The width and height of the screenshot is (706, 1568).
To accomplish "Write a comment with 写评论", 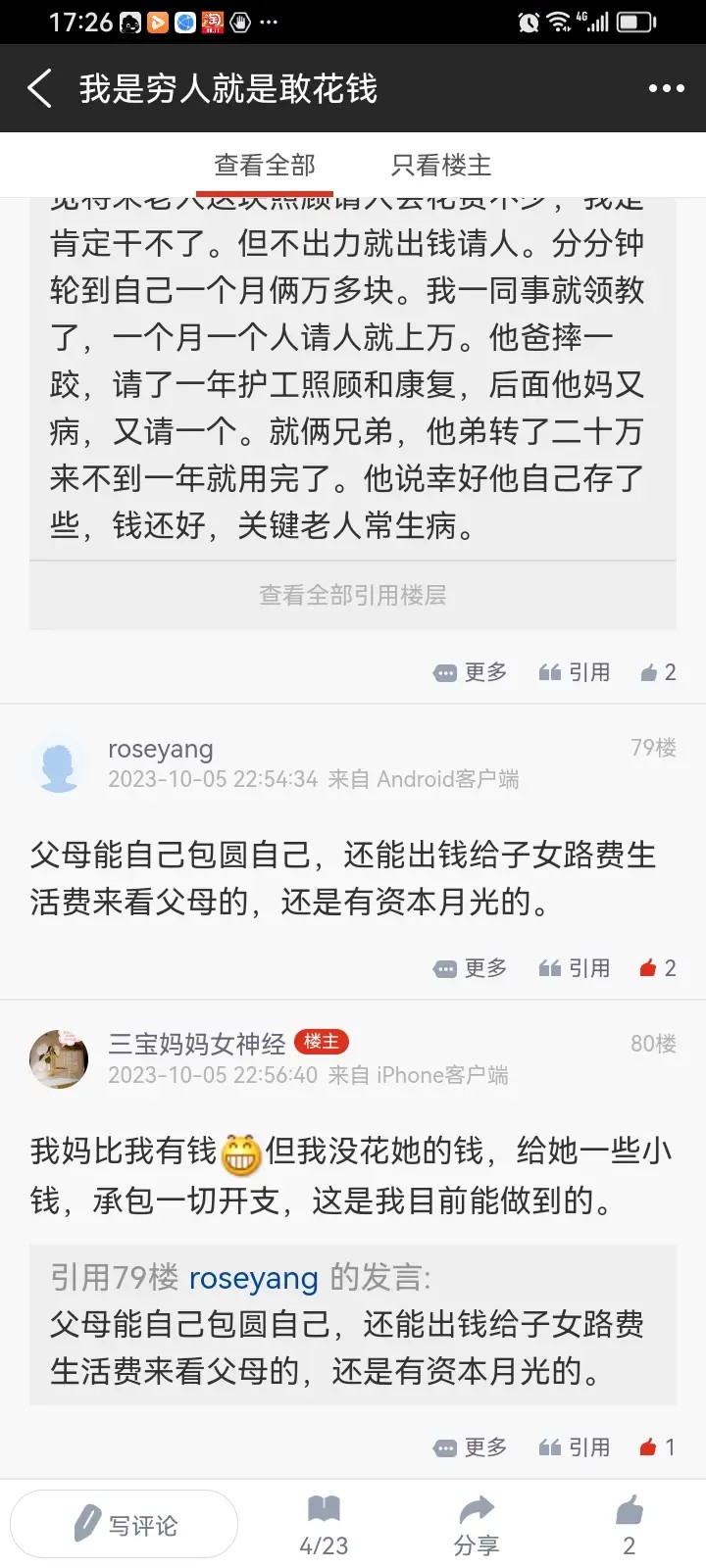I will pos(125,1525).
